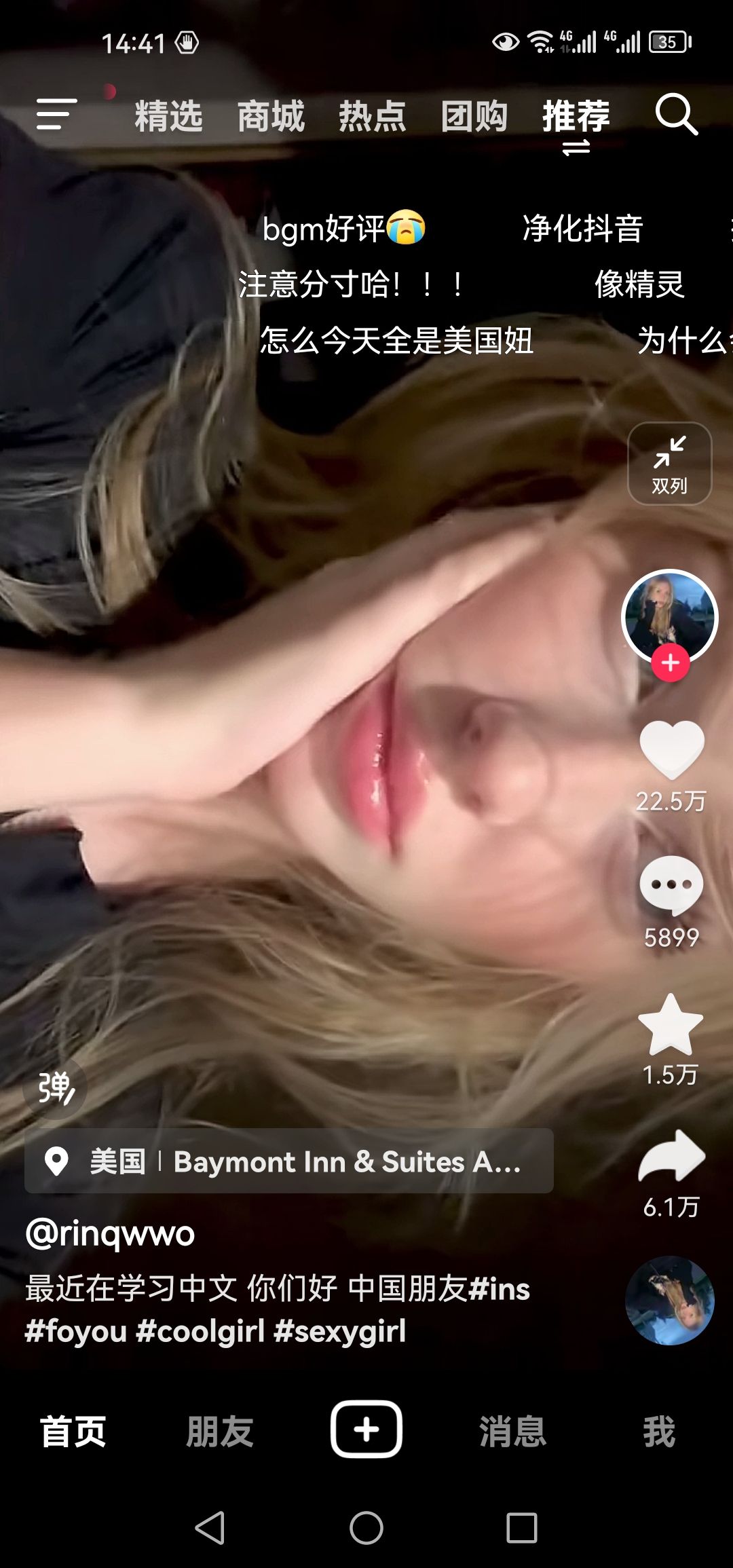Switch to the 商城 tab

coord(271,116)
